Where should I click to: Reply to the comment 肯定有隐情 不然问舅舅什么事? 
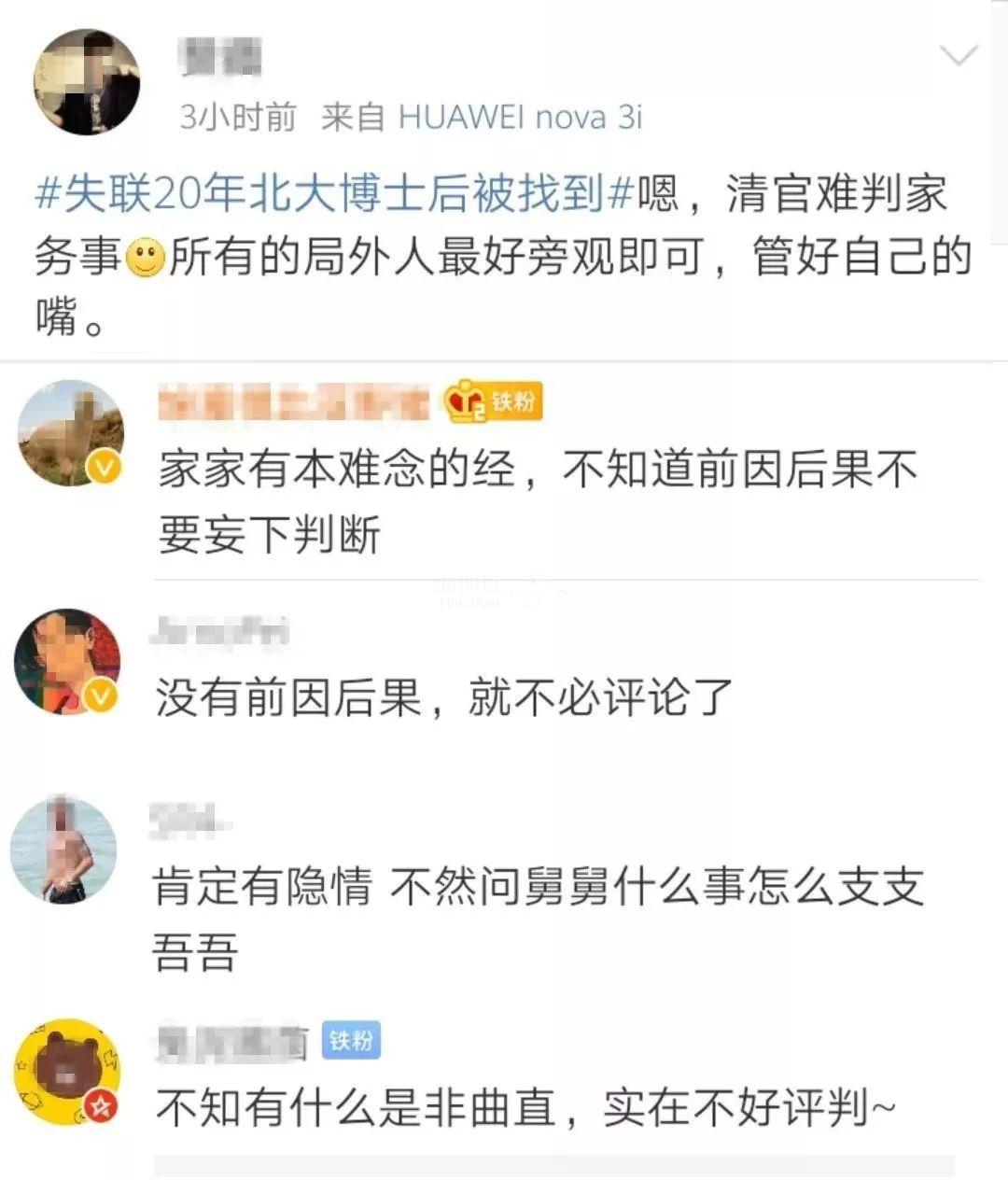[x=538, y=887]
